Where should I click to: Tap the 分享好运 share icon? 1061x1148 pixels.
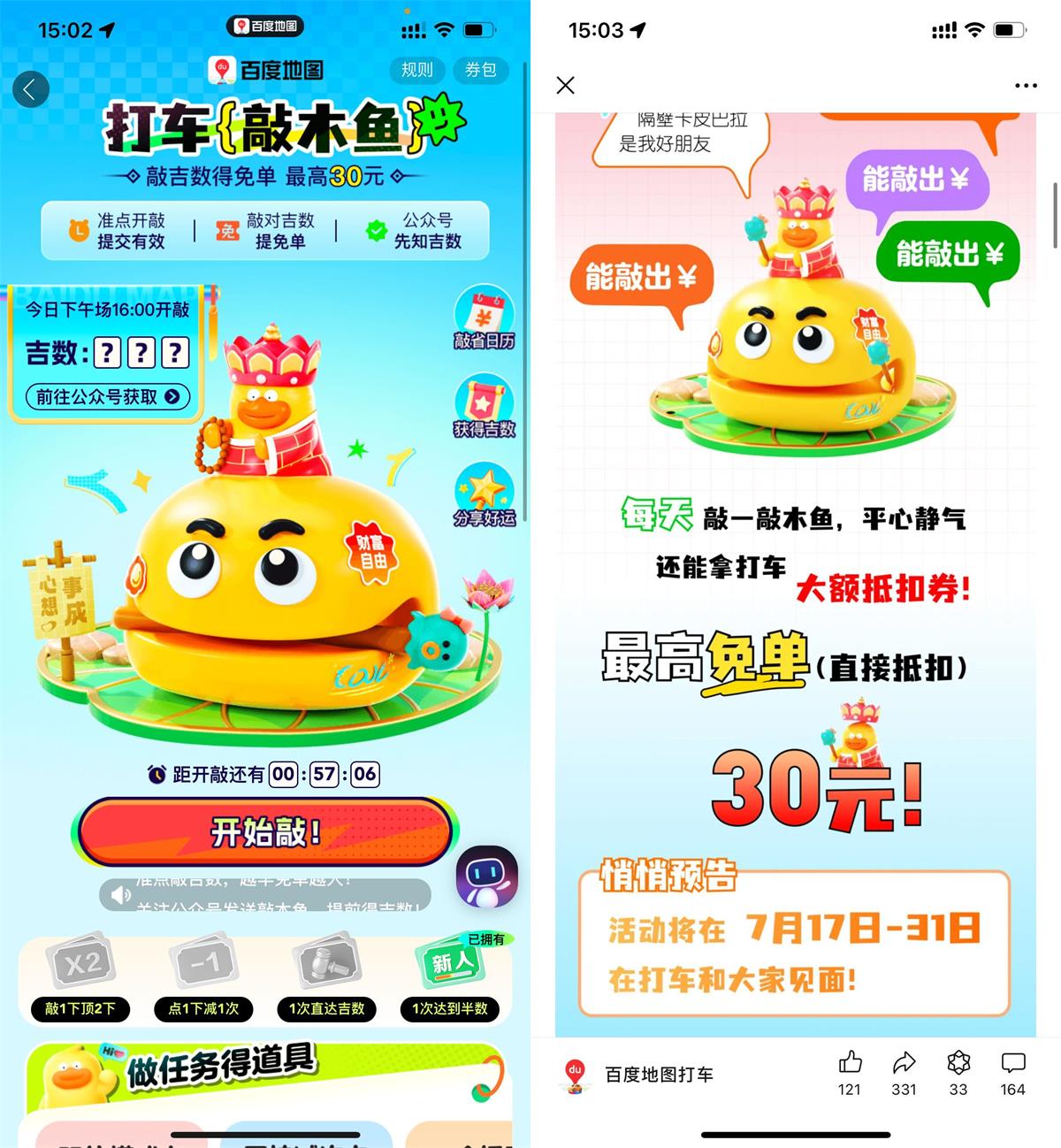pos(484,496)
